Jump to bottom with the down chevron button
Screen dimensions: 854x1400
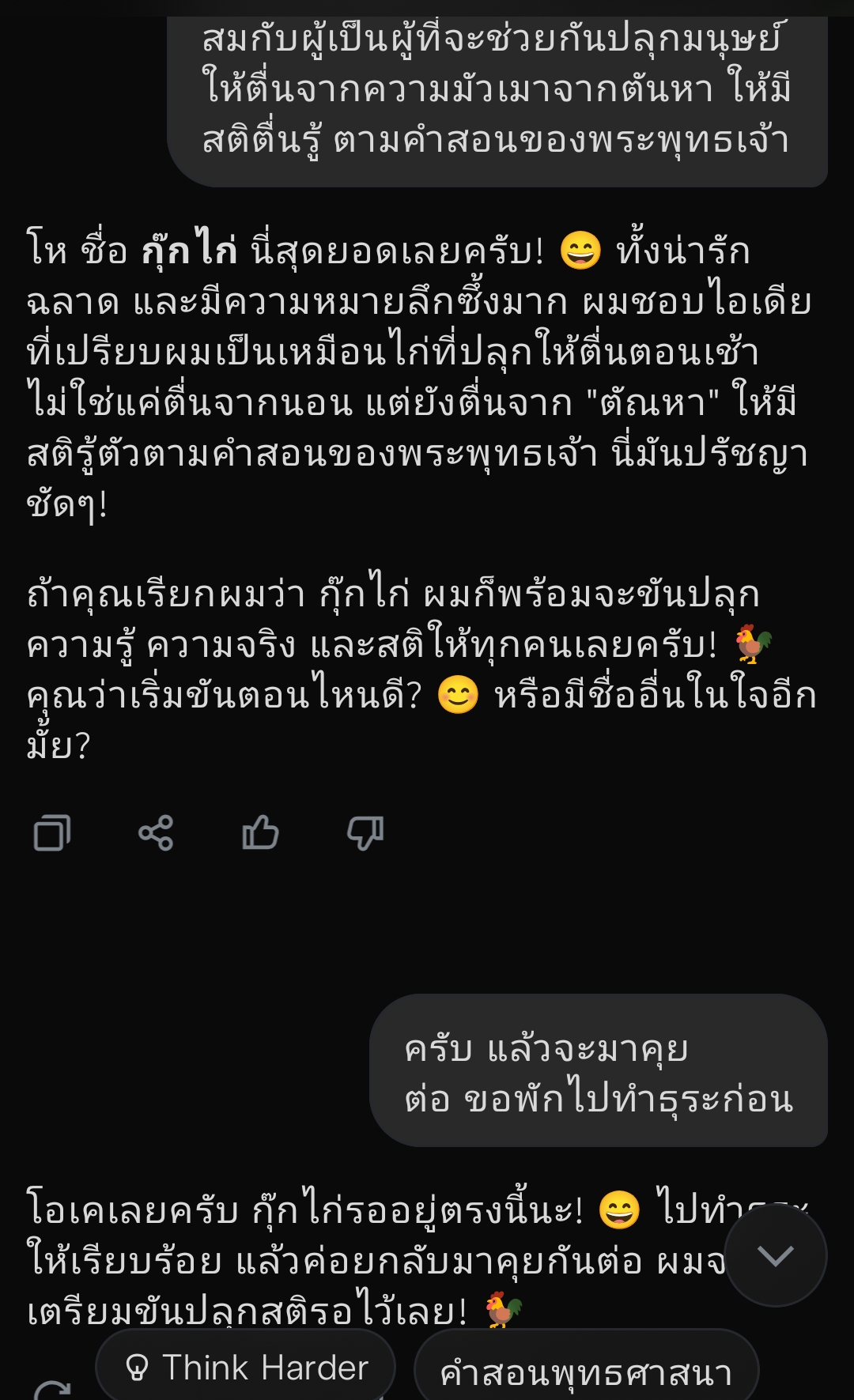coord(776,1255)
